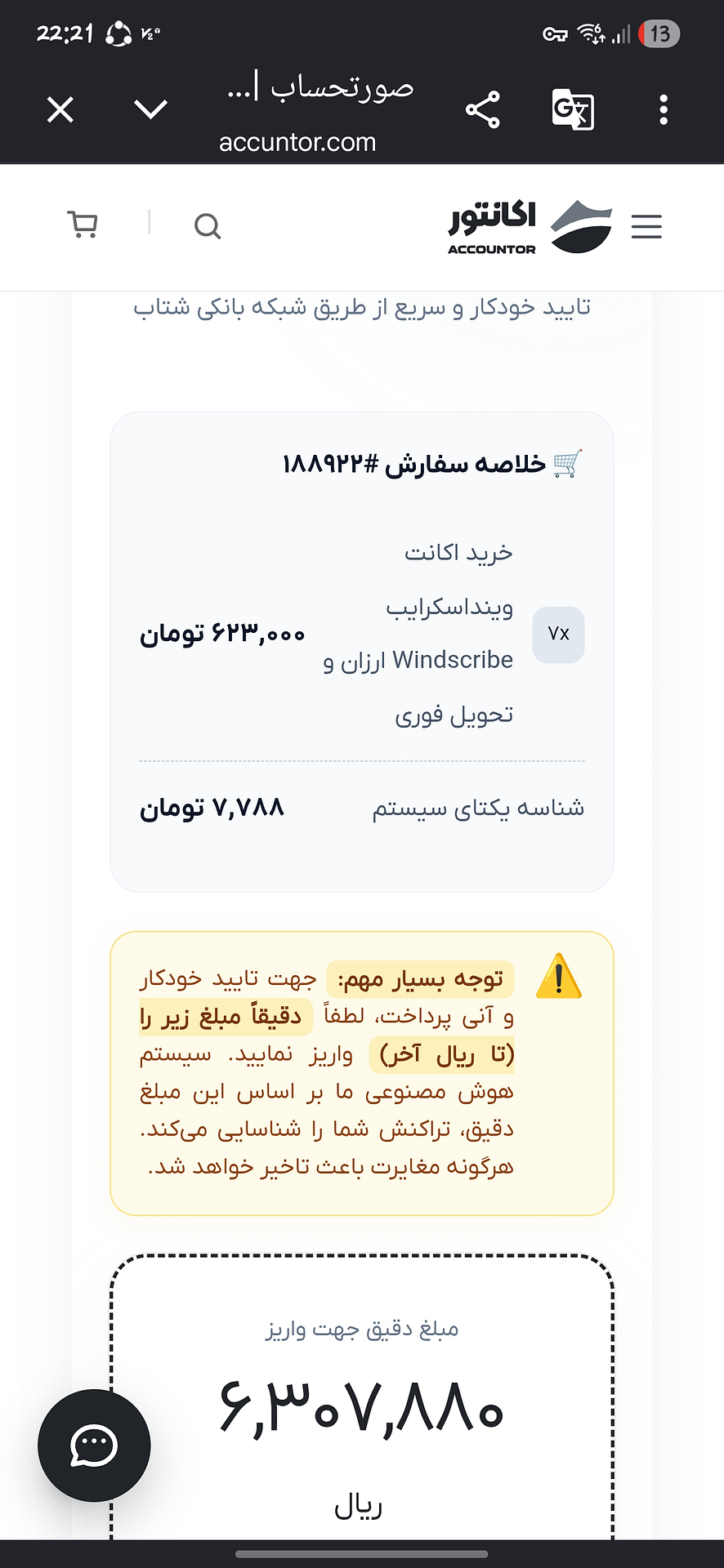This screenshot has width=724, height=1568.
Task: Open the site search
Action: point(208,225)
